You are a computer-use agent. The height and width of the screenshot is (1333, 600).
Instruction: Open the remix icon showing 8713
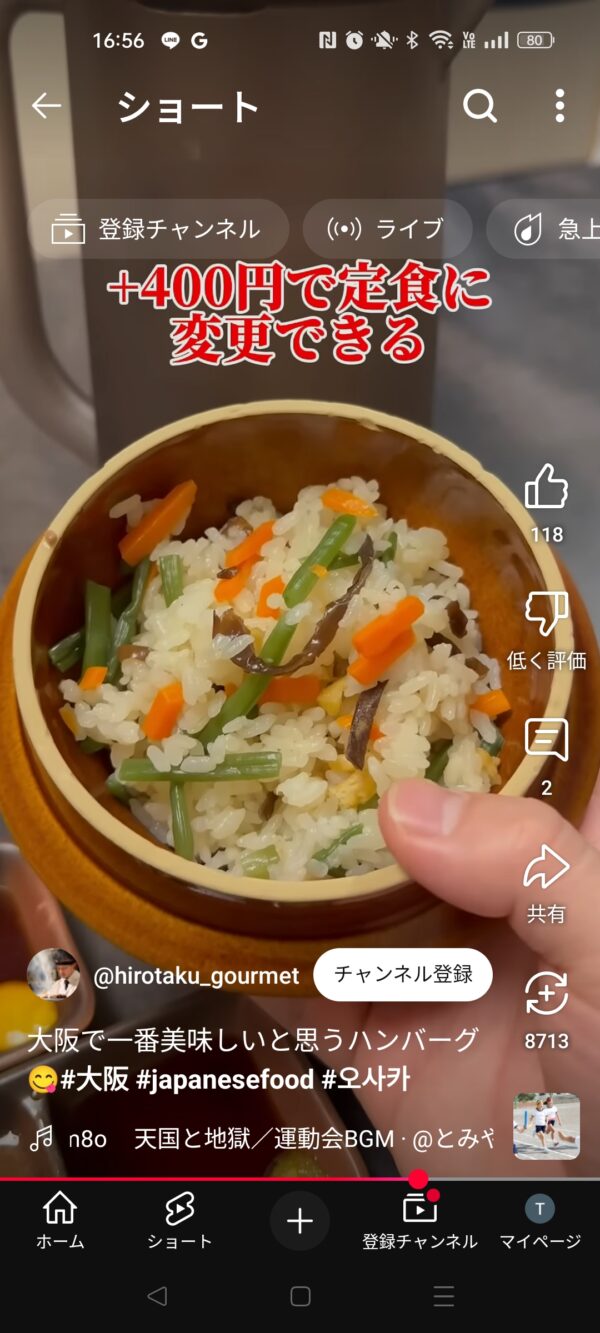(546, 993)
